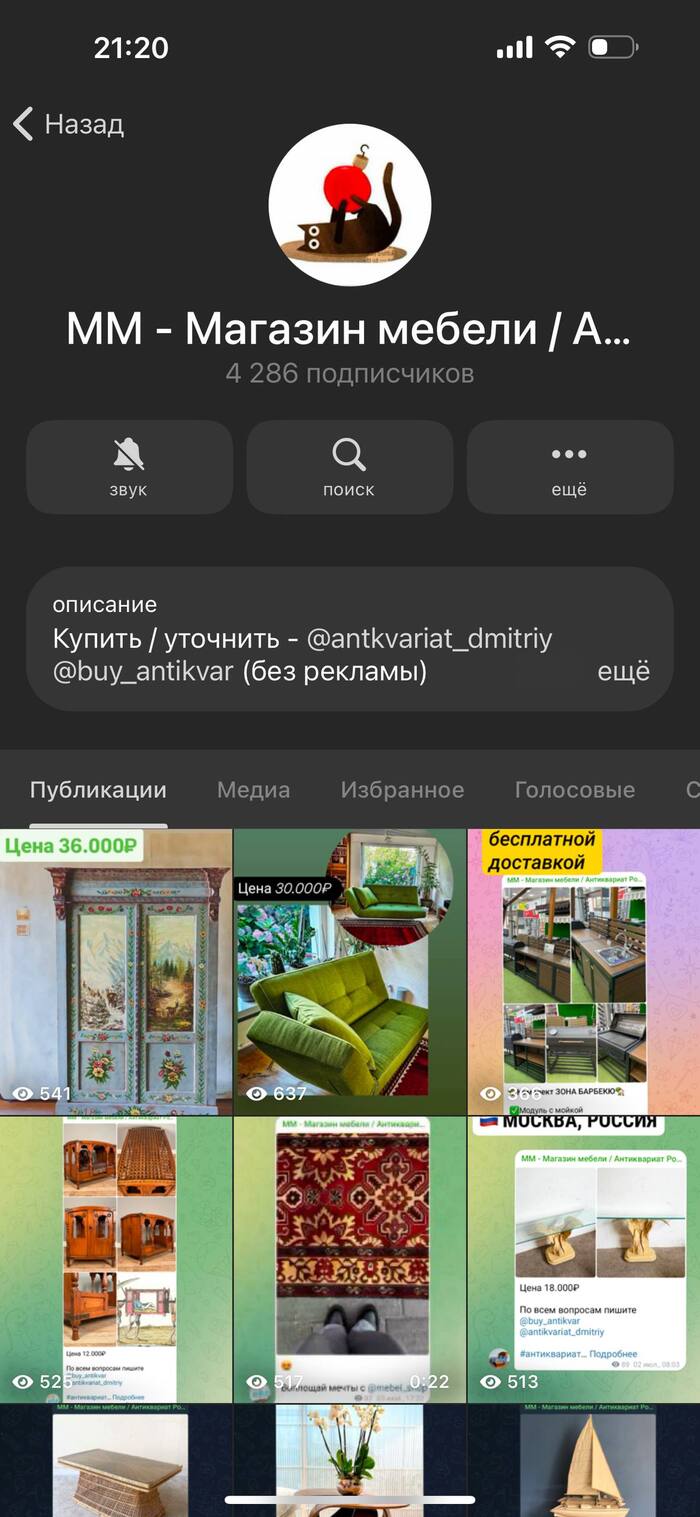Open the glass table post МОСКВА, РОССИЯ
The width and height of the screenshot is (700, 1517).
pos(583,1258)
